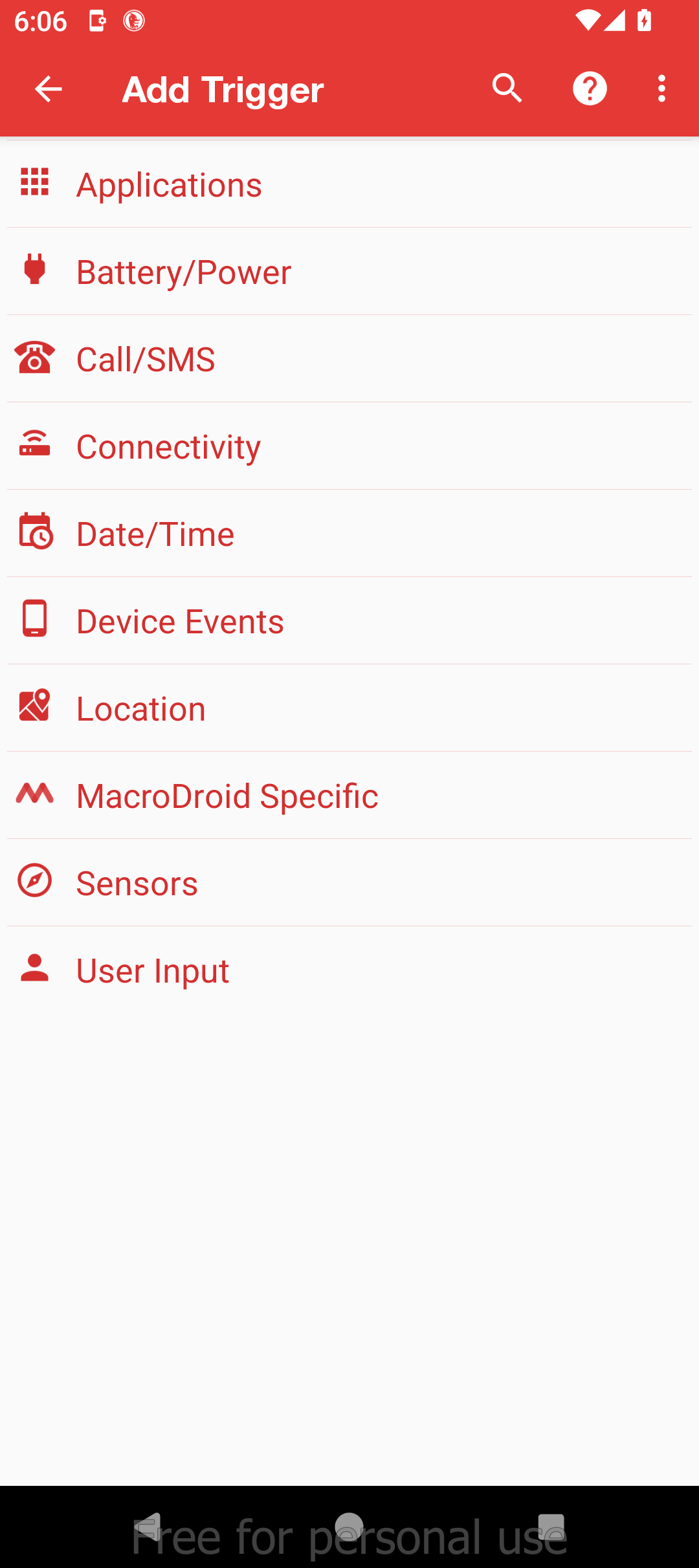Screen dimensions: 699x1568
Task: Open MacroDroid Specific triggers
Action: (349, 796)
